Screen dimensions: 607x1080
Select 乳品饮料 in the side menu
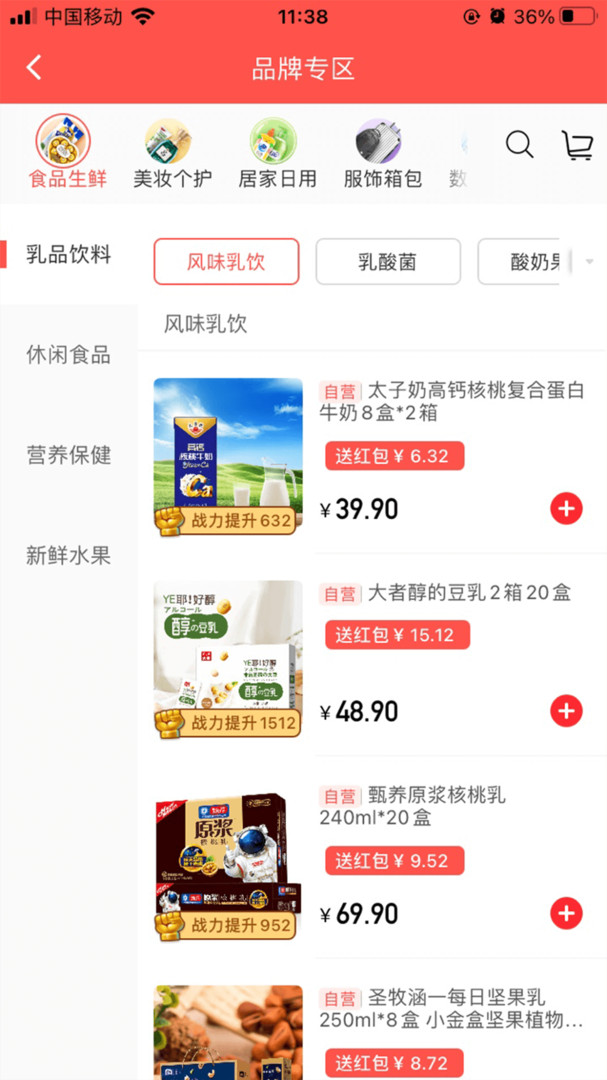[68, 254]
